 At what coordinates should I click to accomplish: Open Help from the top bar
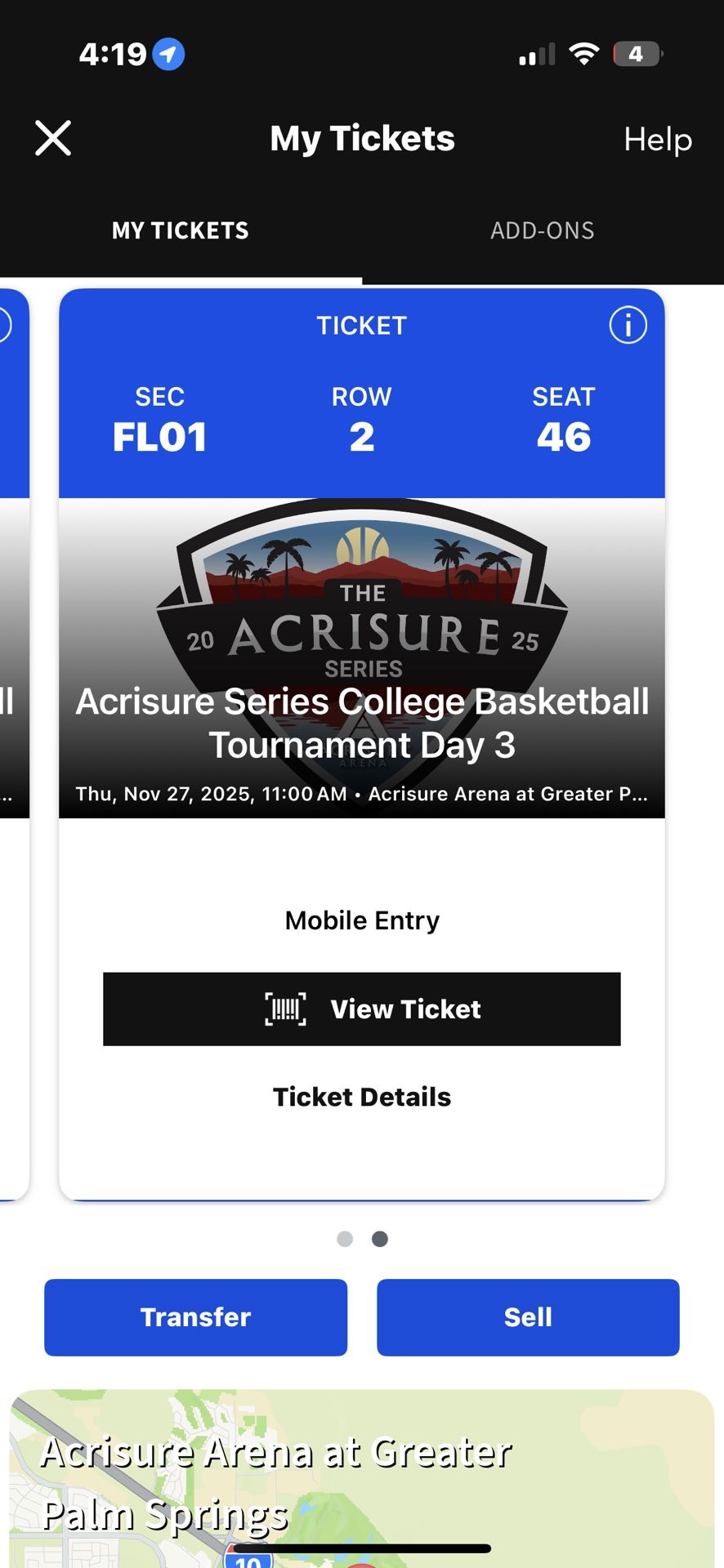pyautogui.click(x=658, y=140)
